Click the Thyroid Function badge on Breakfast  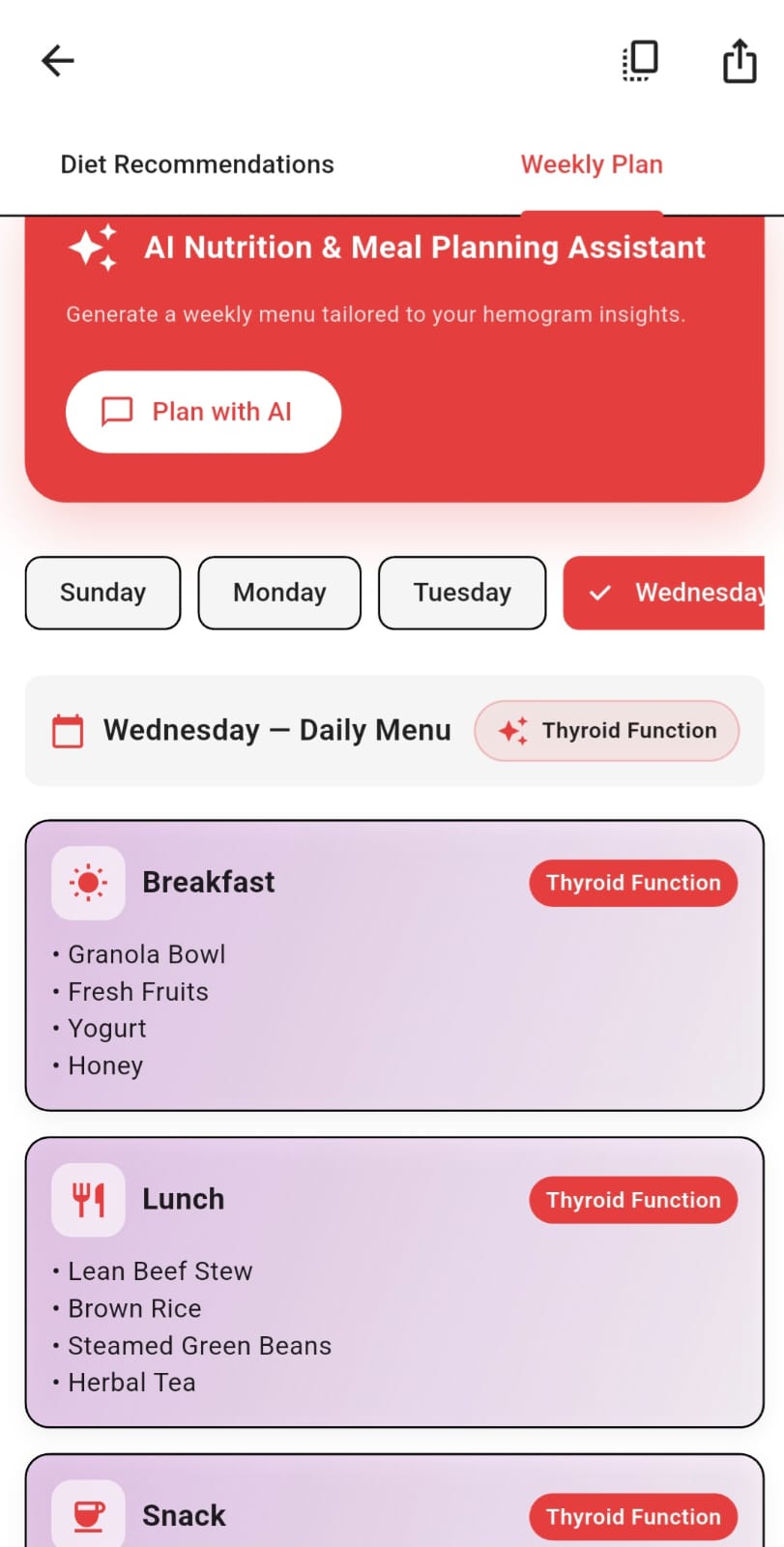coord(632,882)
